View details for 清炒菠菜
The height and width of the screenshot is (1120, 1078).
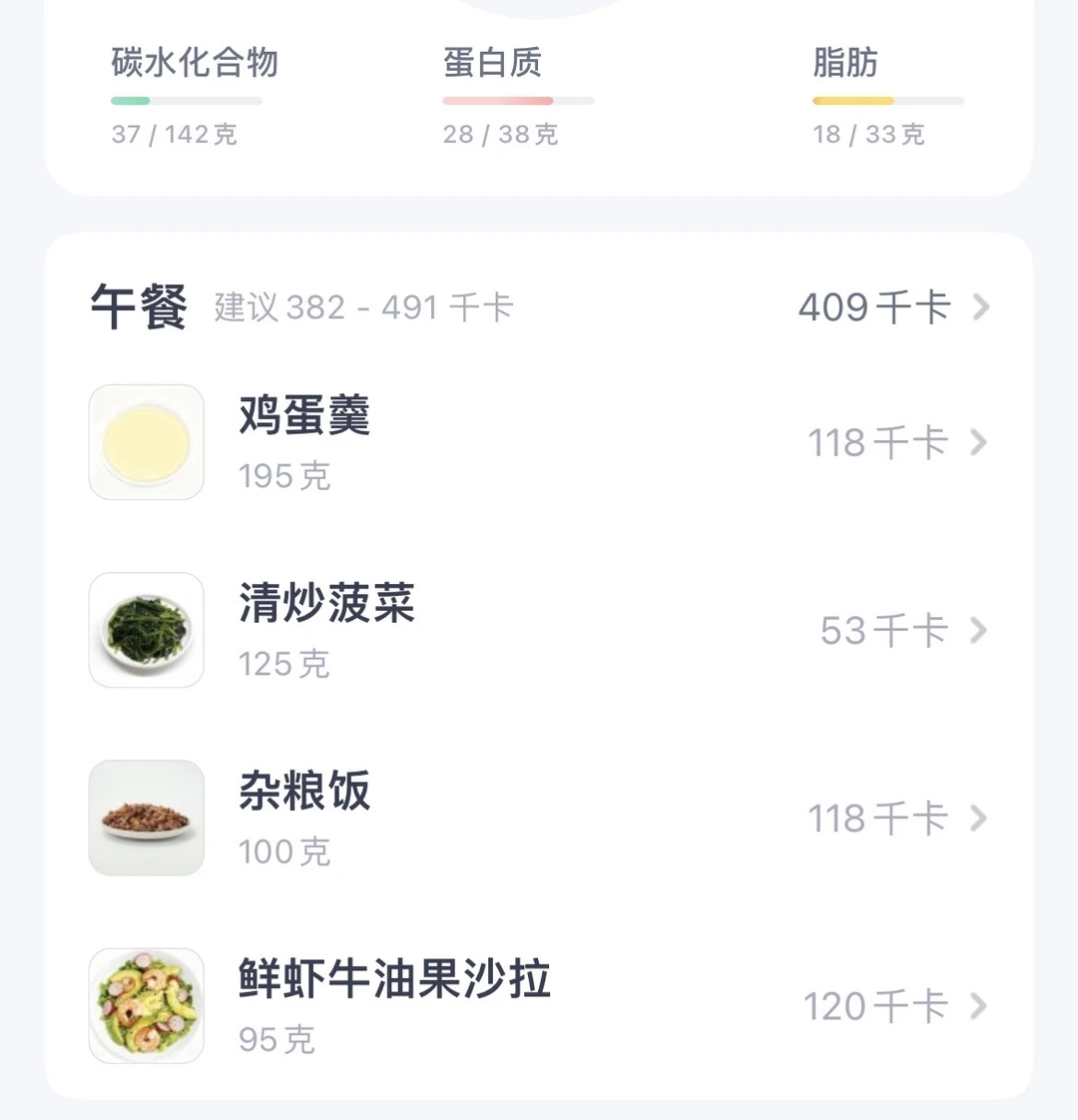click(x=539, y=630)
